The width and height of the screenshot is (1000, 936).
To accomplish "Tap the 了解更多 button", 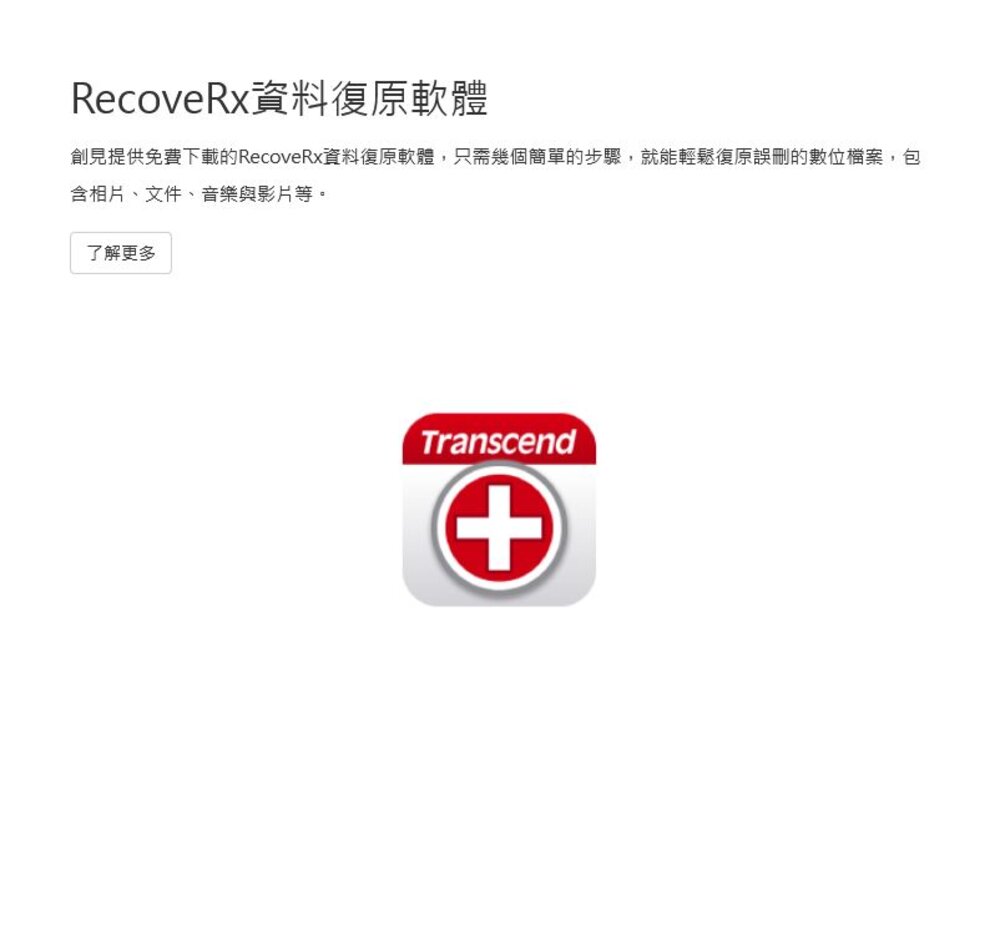I will click(x=121, y=253).
